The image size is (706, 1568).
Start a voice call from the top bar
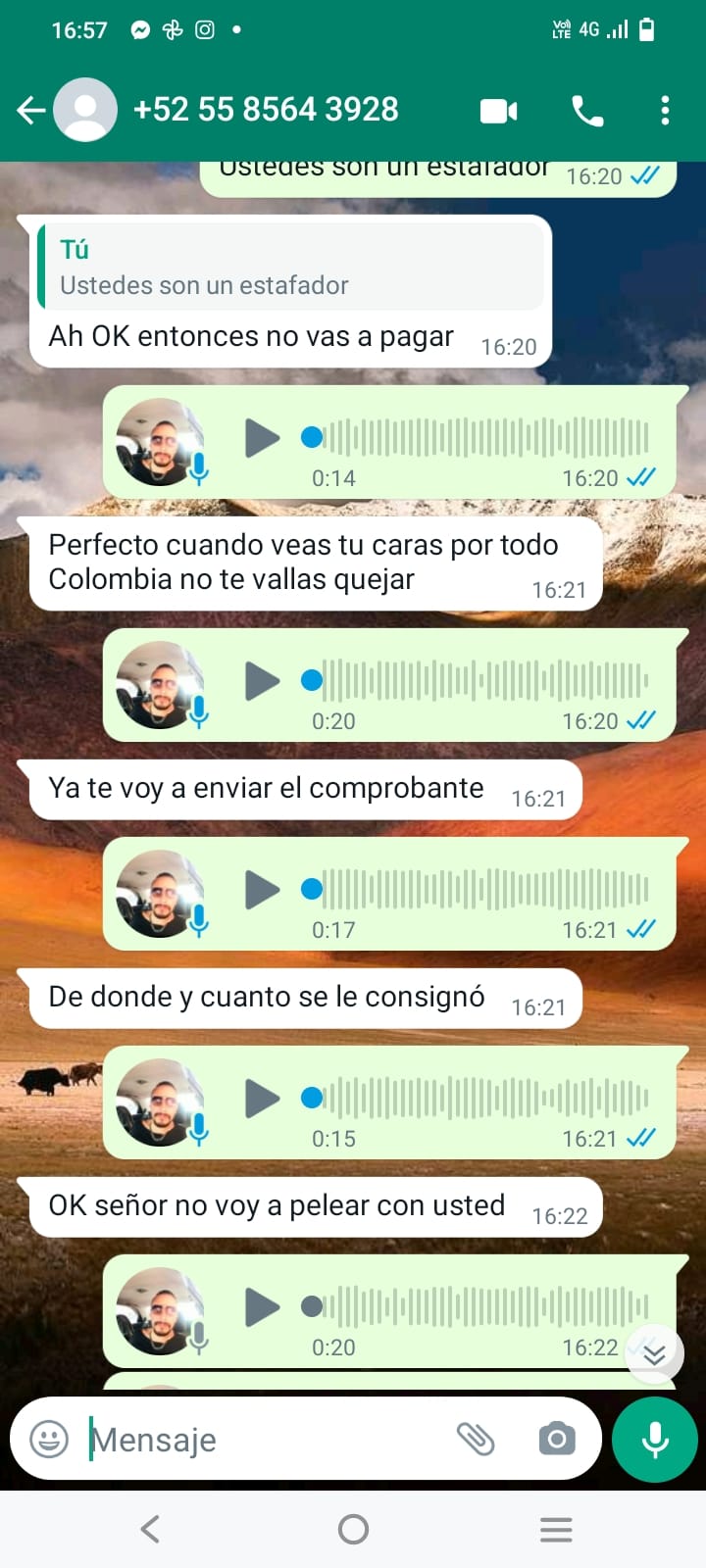tap(586, 111)
